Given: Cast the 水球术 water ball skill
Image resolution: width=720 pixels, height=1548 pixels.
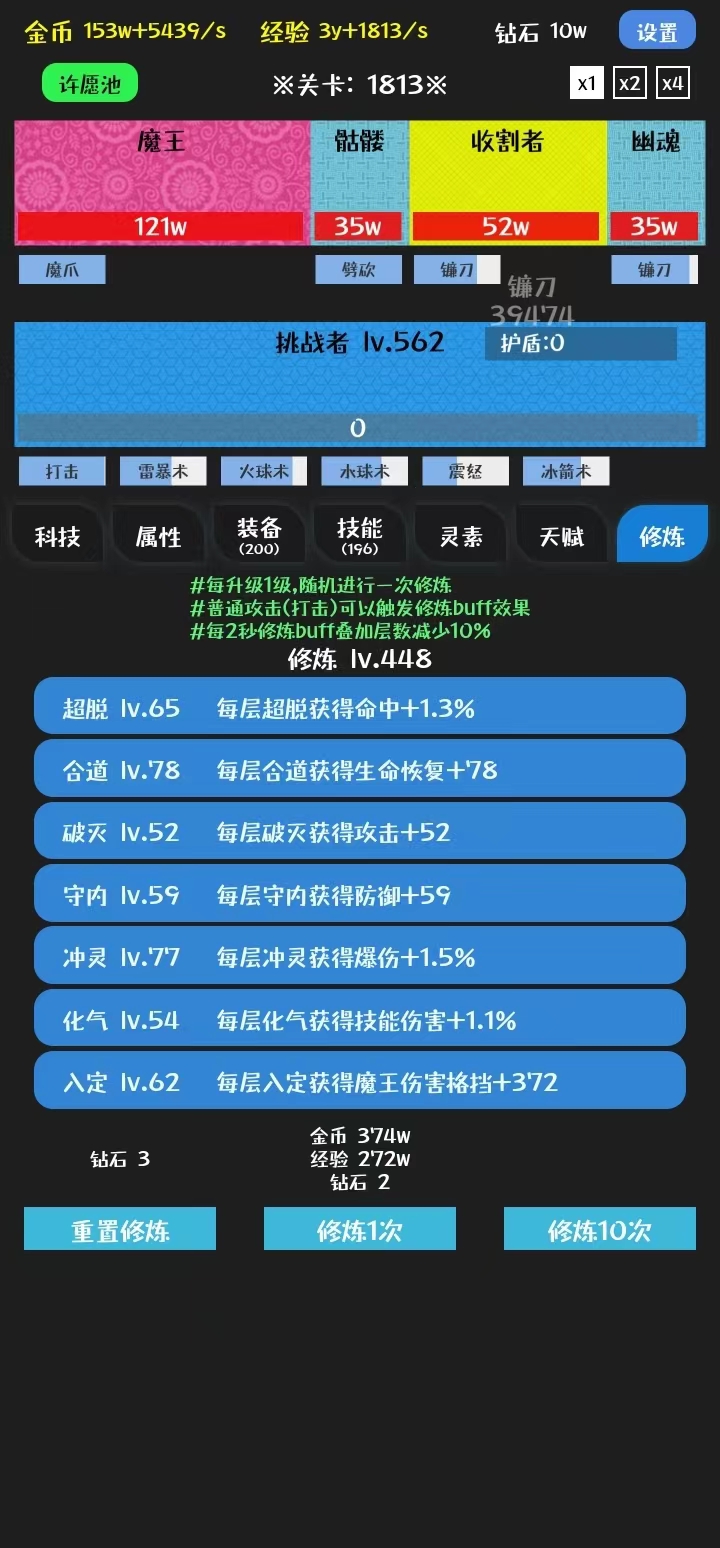Looking at the screenshot, I should [363, 470].
